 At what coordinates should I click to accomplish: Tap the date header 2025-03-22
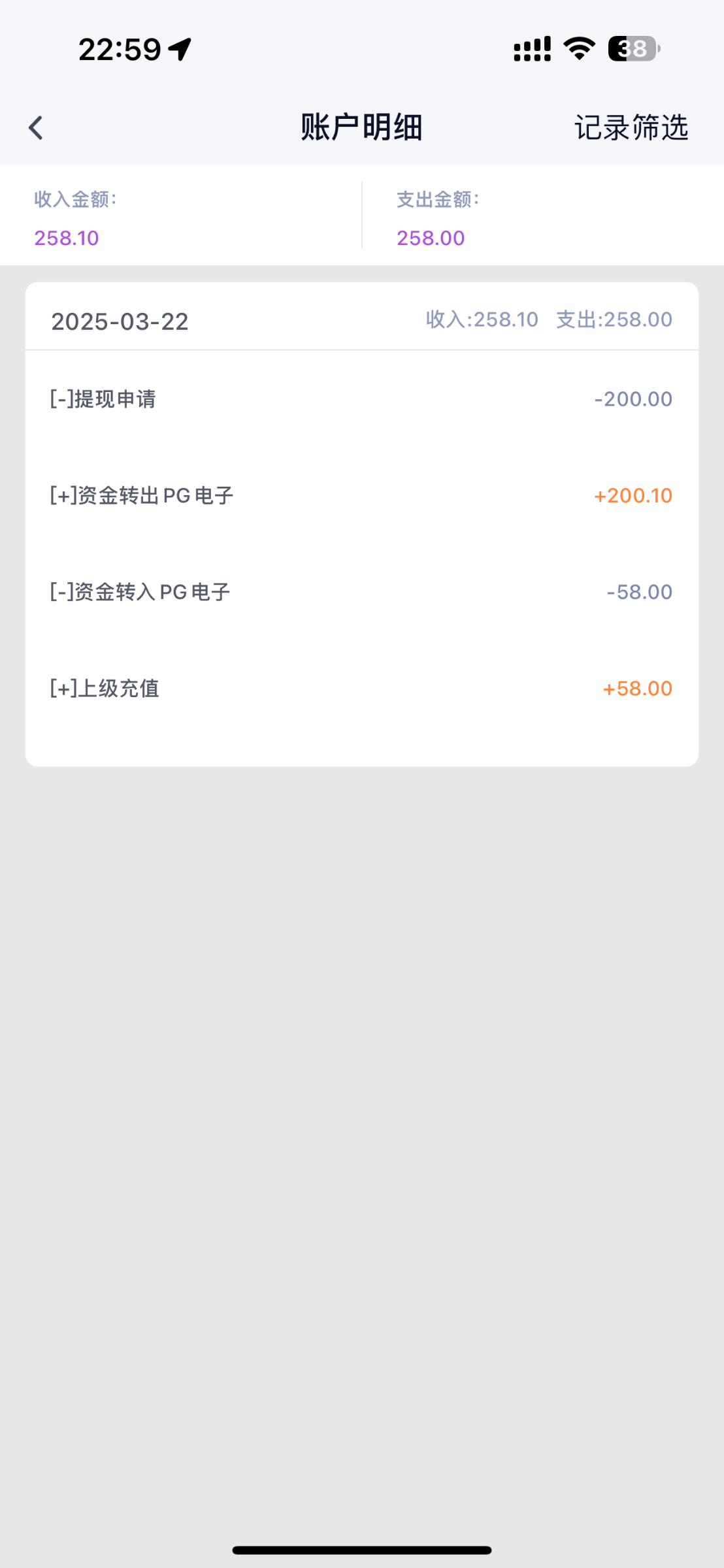[x=120, y=321]
